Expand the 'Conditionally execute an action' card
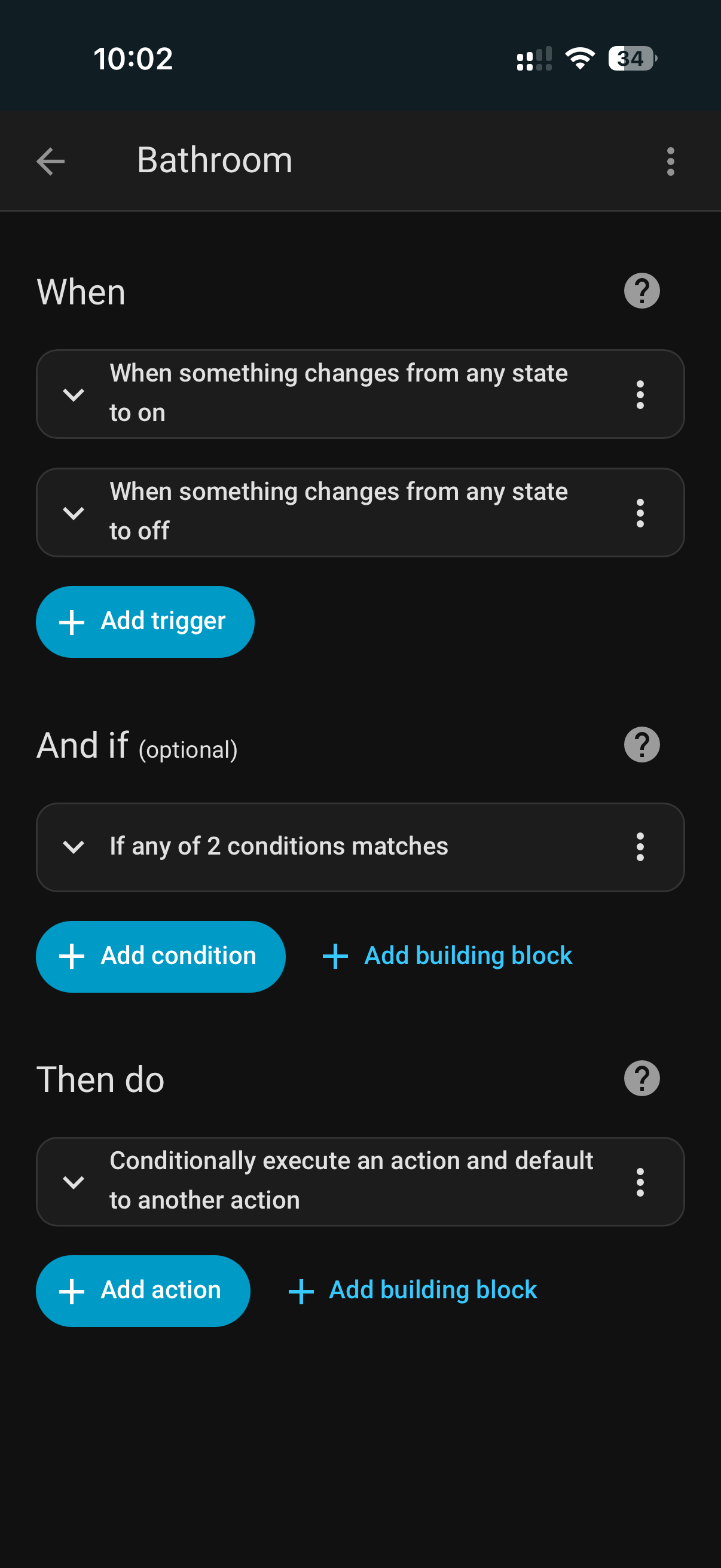Screen dimensions: 721x1568 point(74,1182)
